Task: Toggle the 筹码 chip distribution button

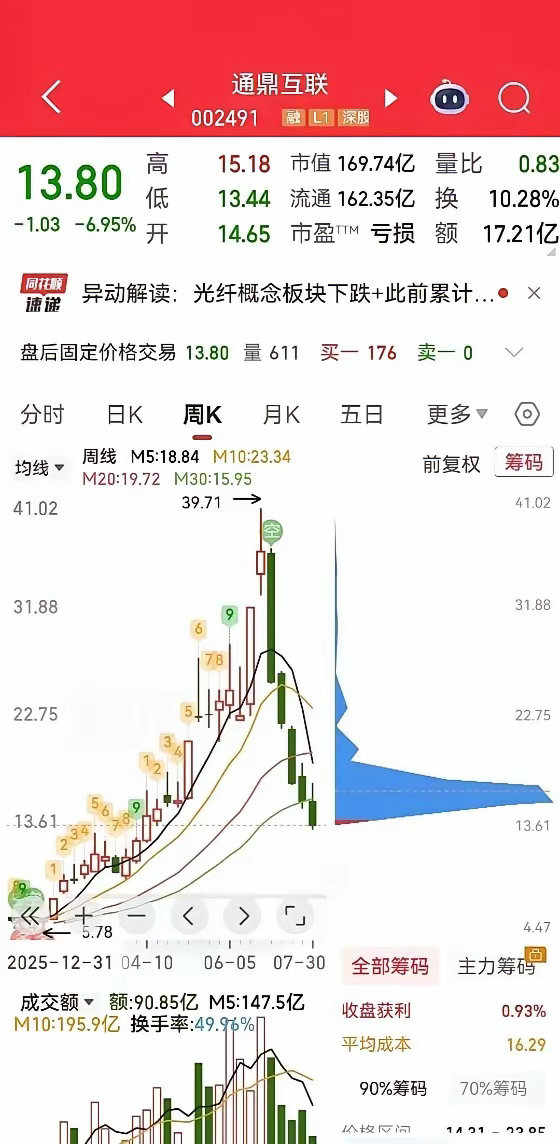Action: (x=524, y=463)
